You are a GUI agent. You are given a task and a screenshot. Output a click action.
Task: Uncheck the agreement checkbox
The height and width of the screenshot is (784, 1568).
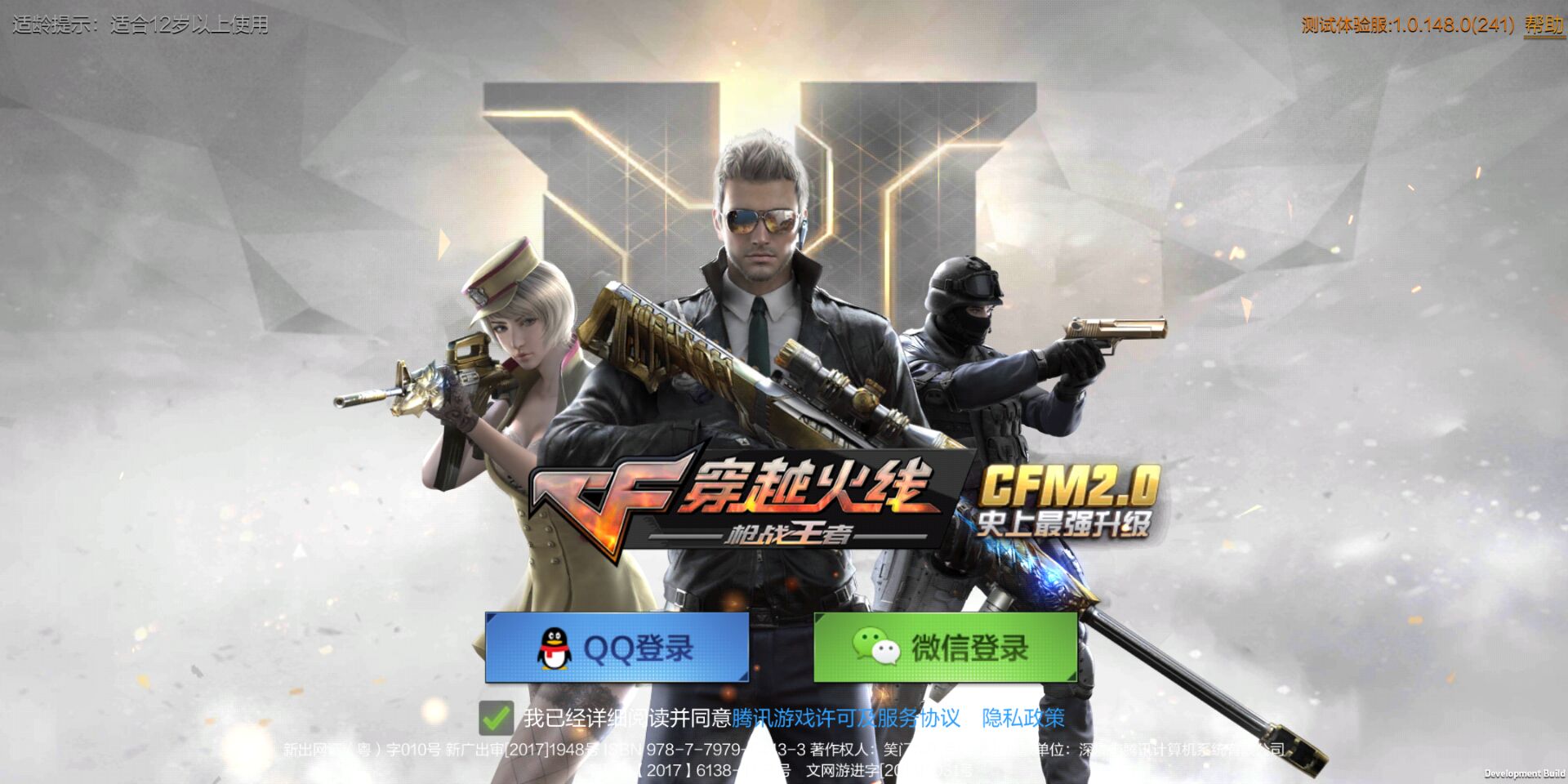[x=496, y=718]
